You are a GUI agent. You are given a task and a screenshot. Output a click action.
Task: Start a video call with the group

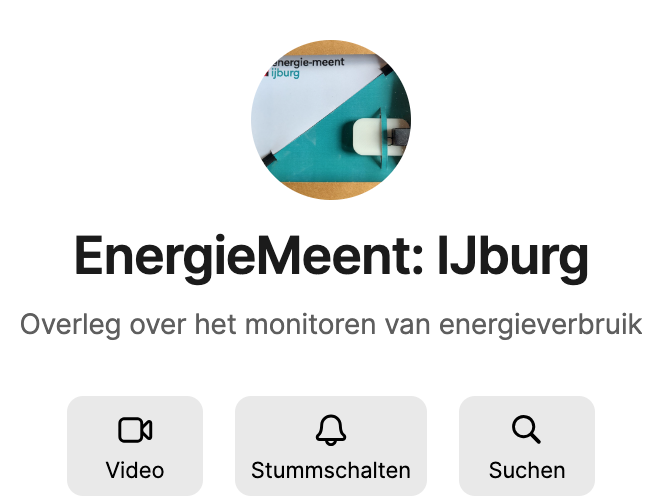(135, 446)
